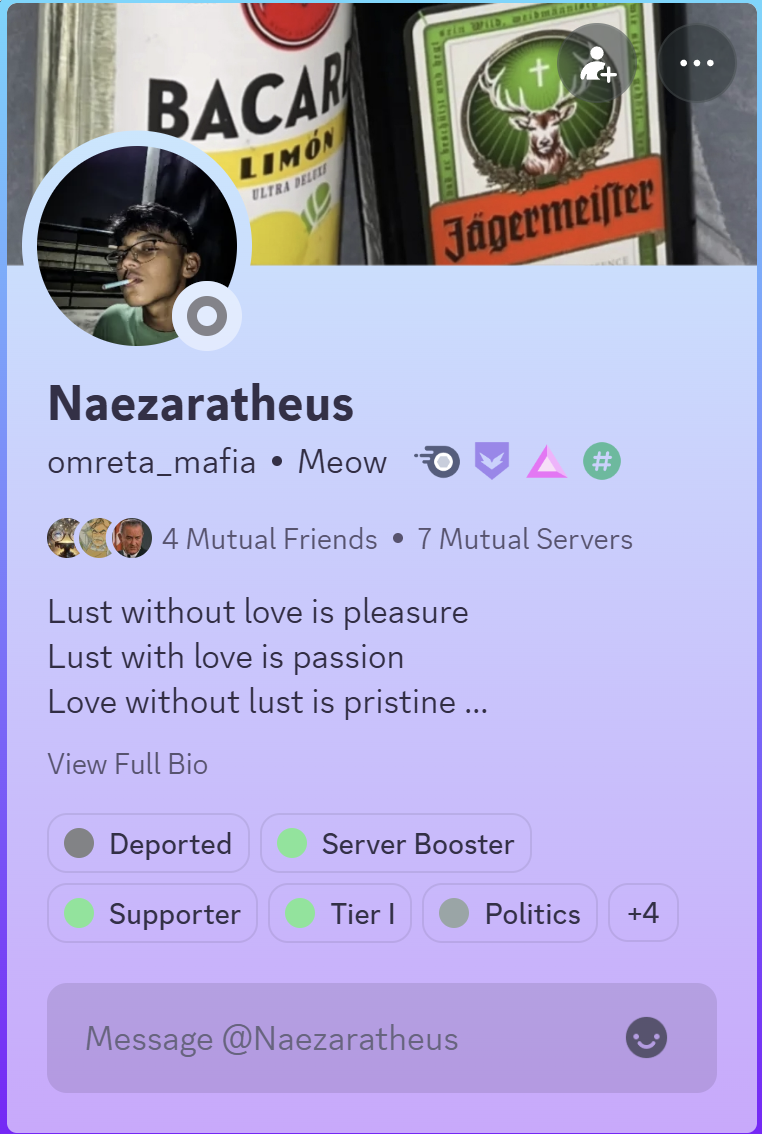Tap the Orbs badge beside Meow
This screenshot has height=1134, width=762.
438,461
